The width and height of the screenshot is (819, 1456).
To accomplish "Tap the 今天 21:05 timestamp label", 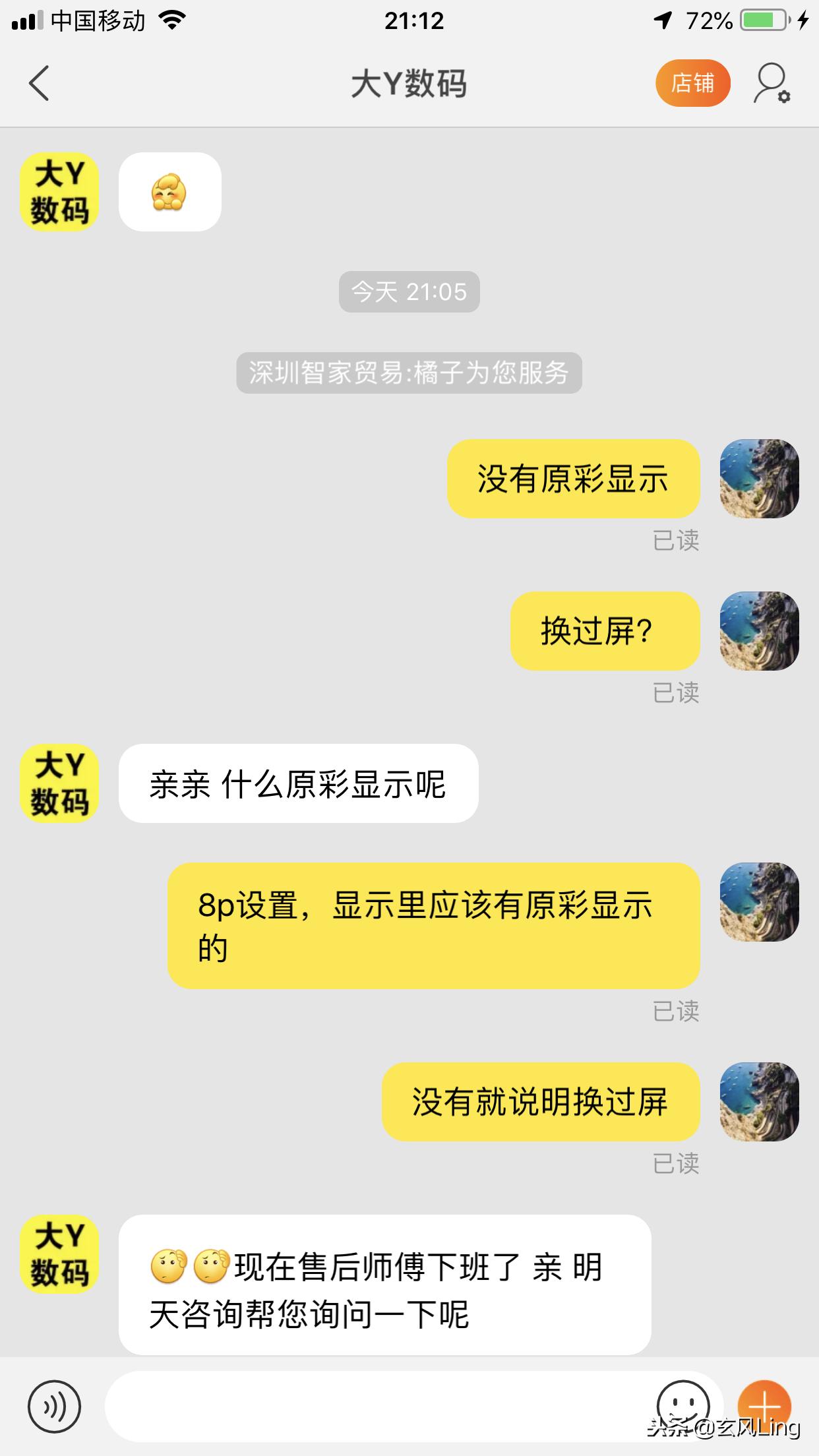I will tap(409, 291).
